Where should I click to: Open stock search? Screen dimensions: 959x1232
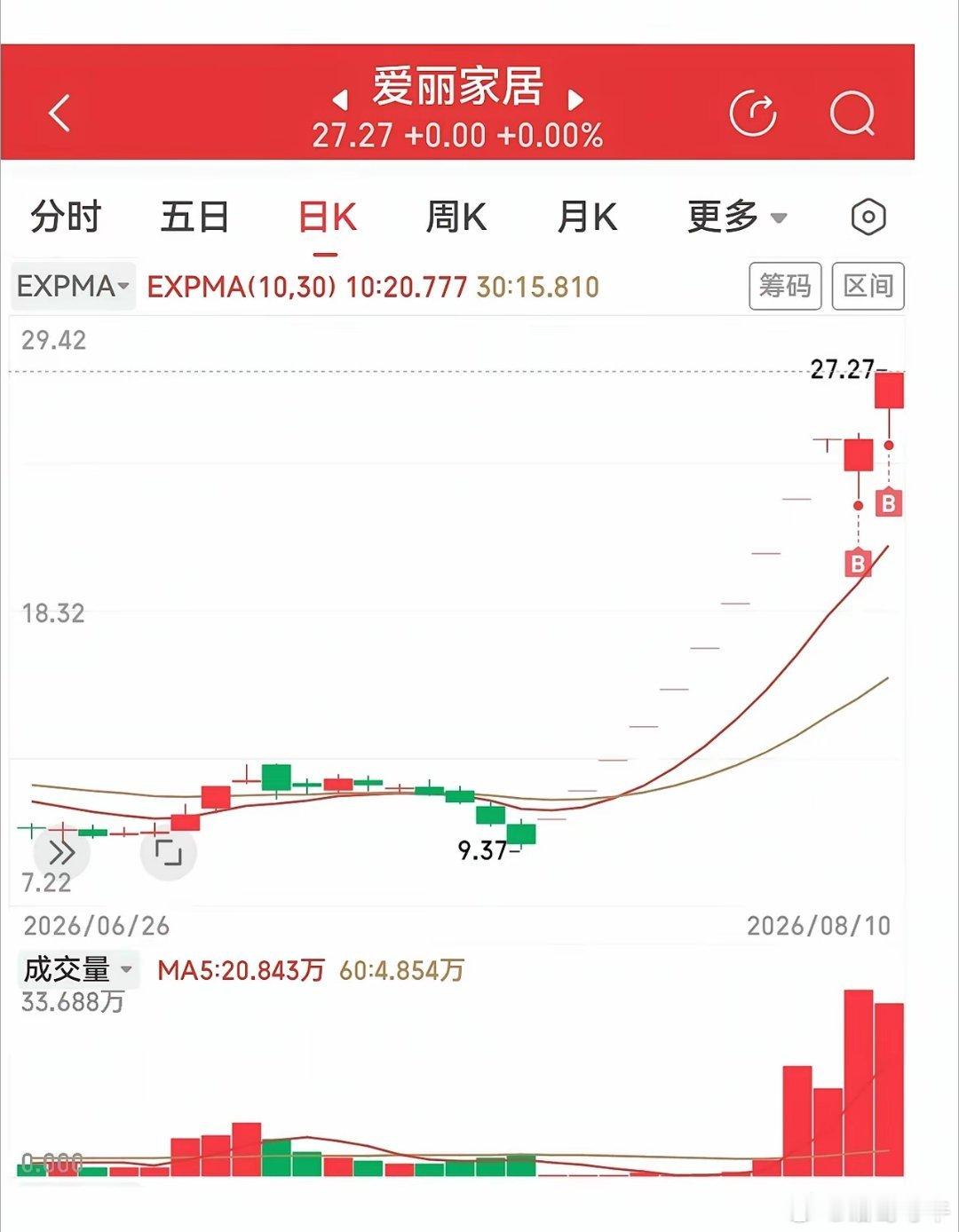pyautogui.click(x=852, y=114)
